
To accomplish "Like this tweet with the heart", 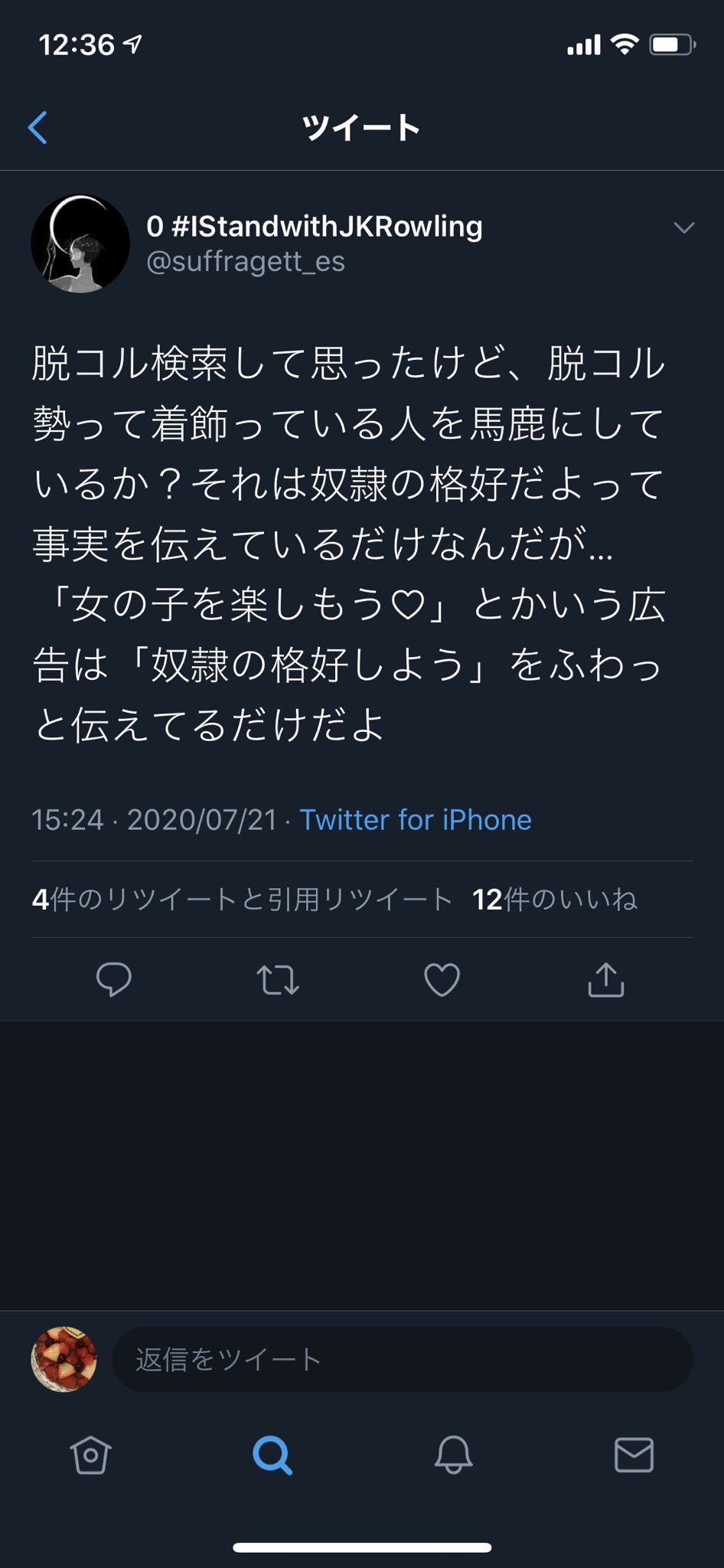I will point(442,979).
